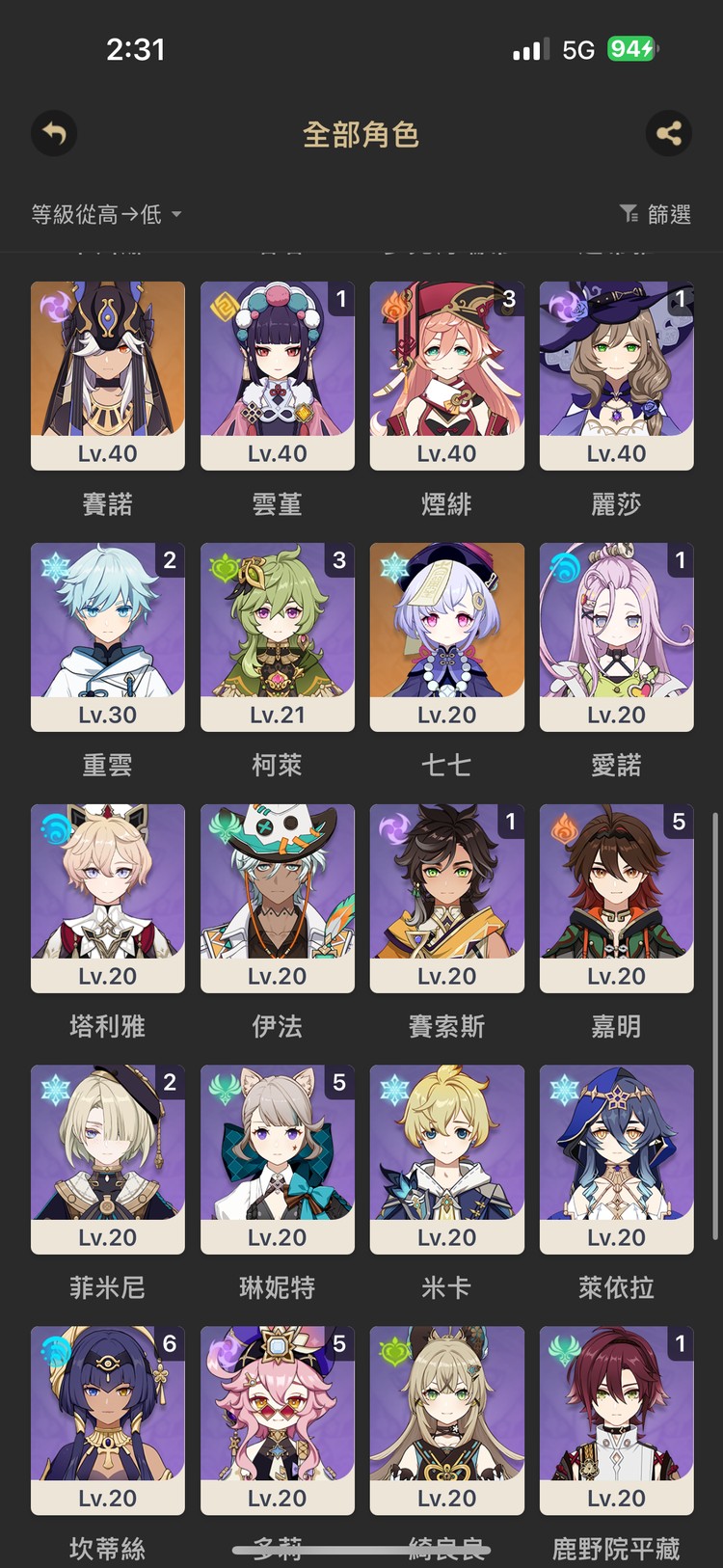723x1568 pixels.
Task: View 米卡 character details
Action: click(447, 1160)
